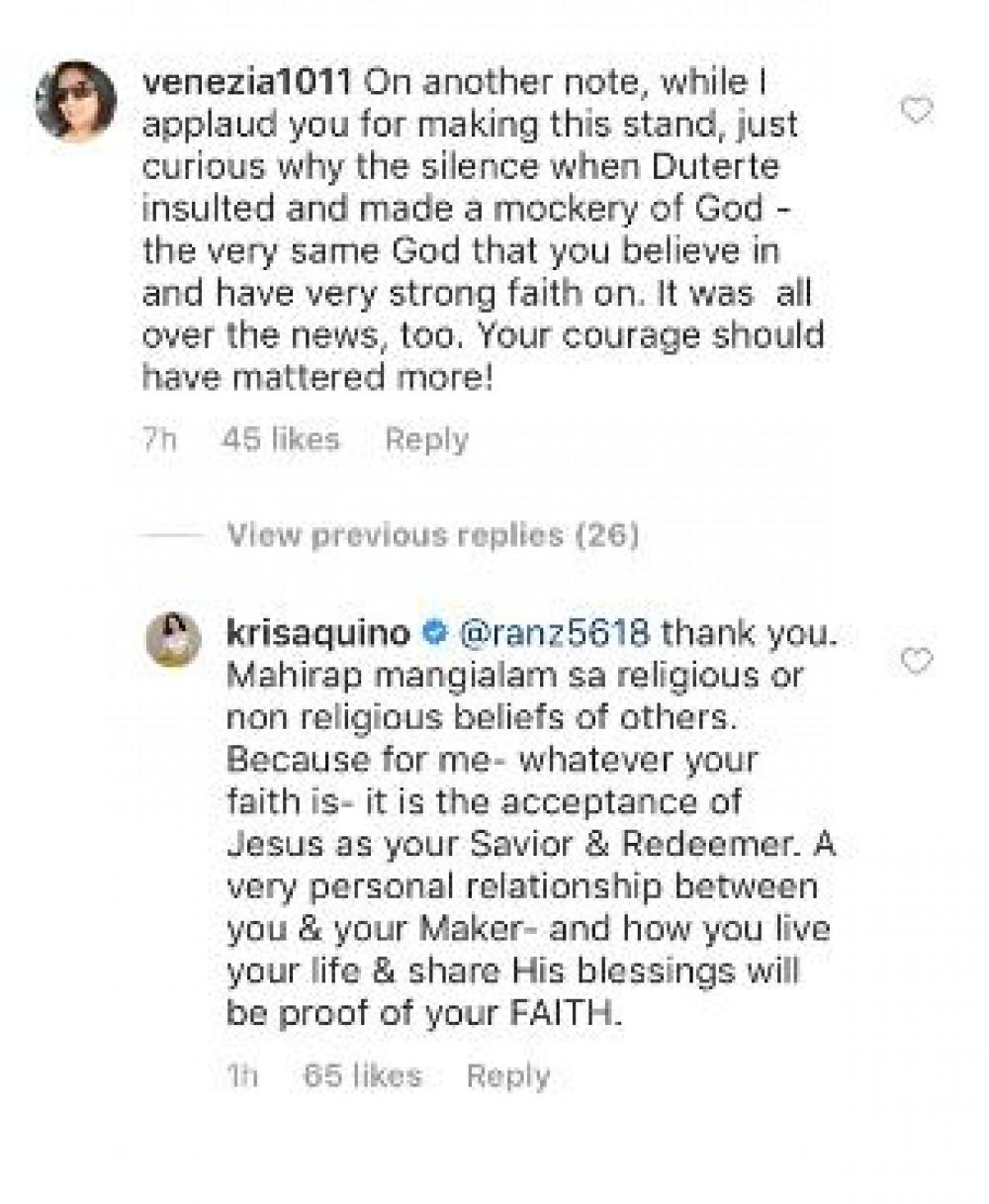View the 65 likes on krisaquino's reply
Screen dimensions: 989x1204
[x=363, y=1075]
